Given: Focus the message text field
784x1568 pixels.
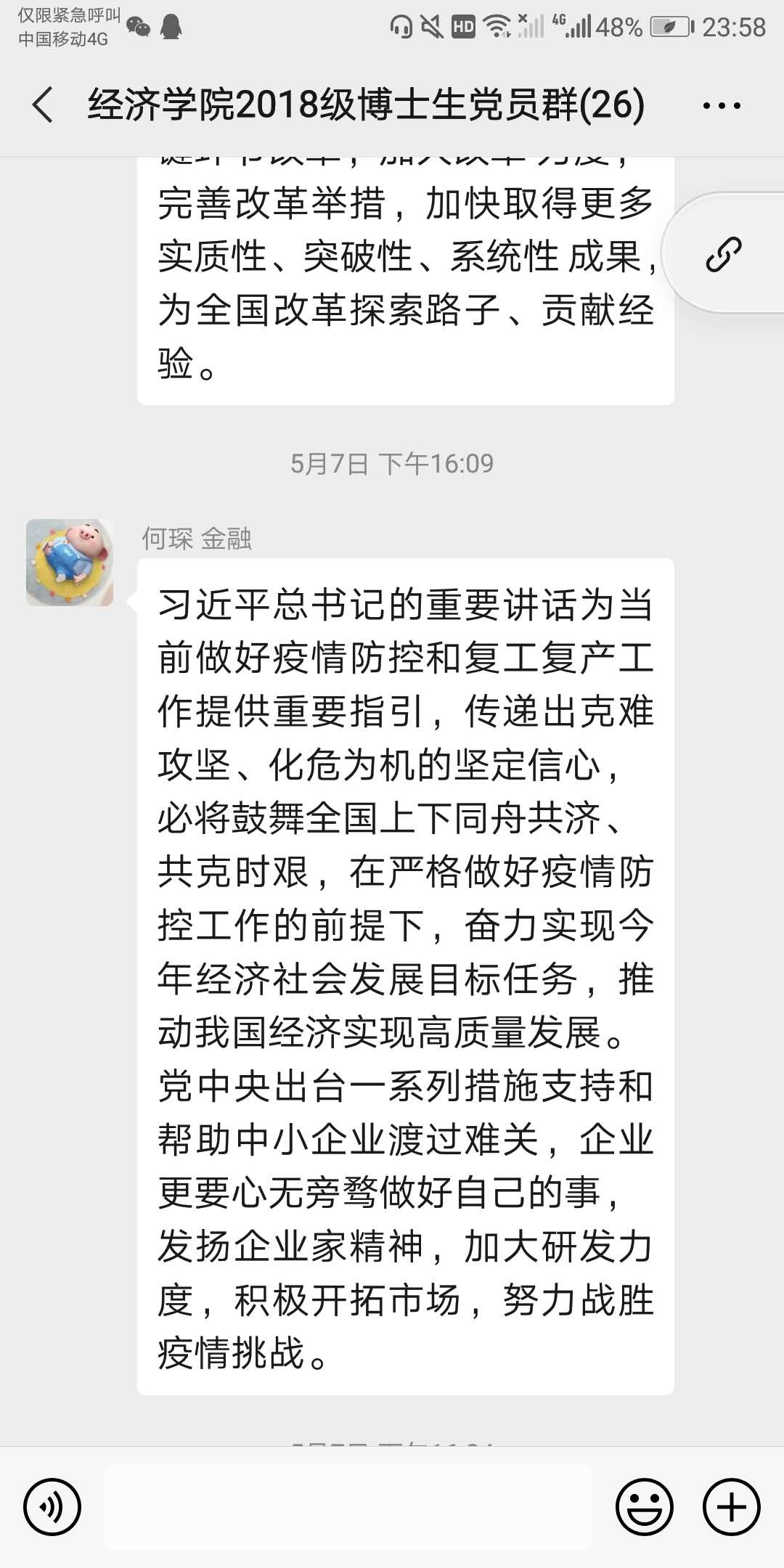Looking at the screenshot, I should point(348,1507).
